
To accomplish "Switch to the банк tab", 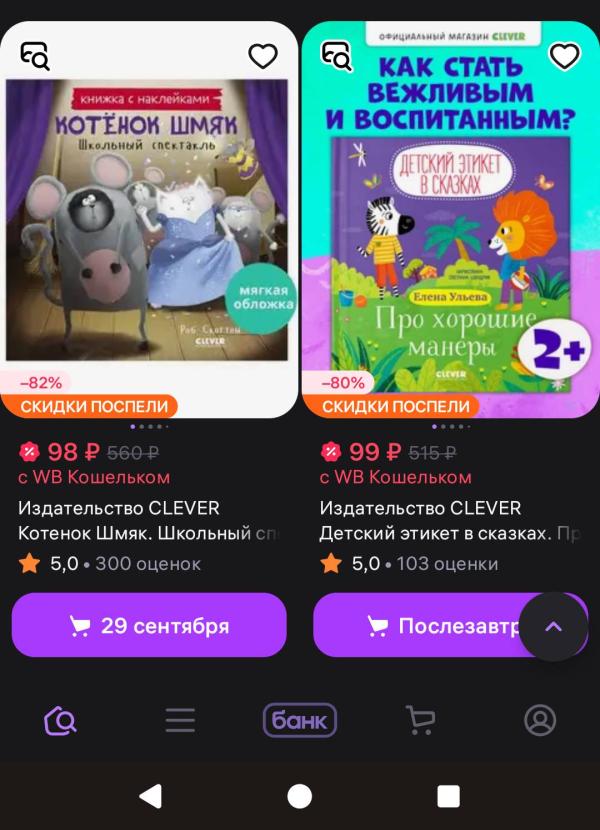I will (300, 720).
